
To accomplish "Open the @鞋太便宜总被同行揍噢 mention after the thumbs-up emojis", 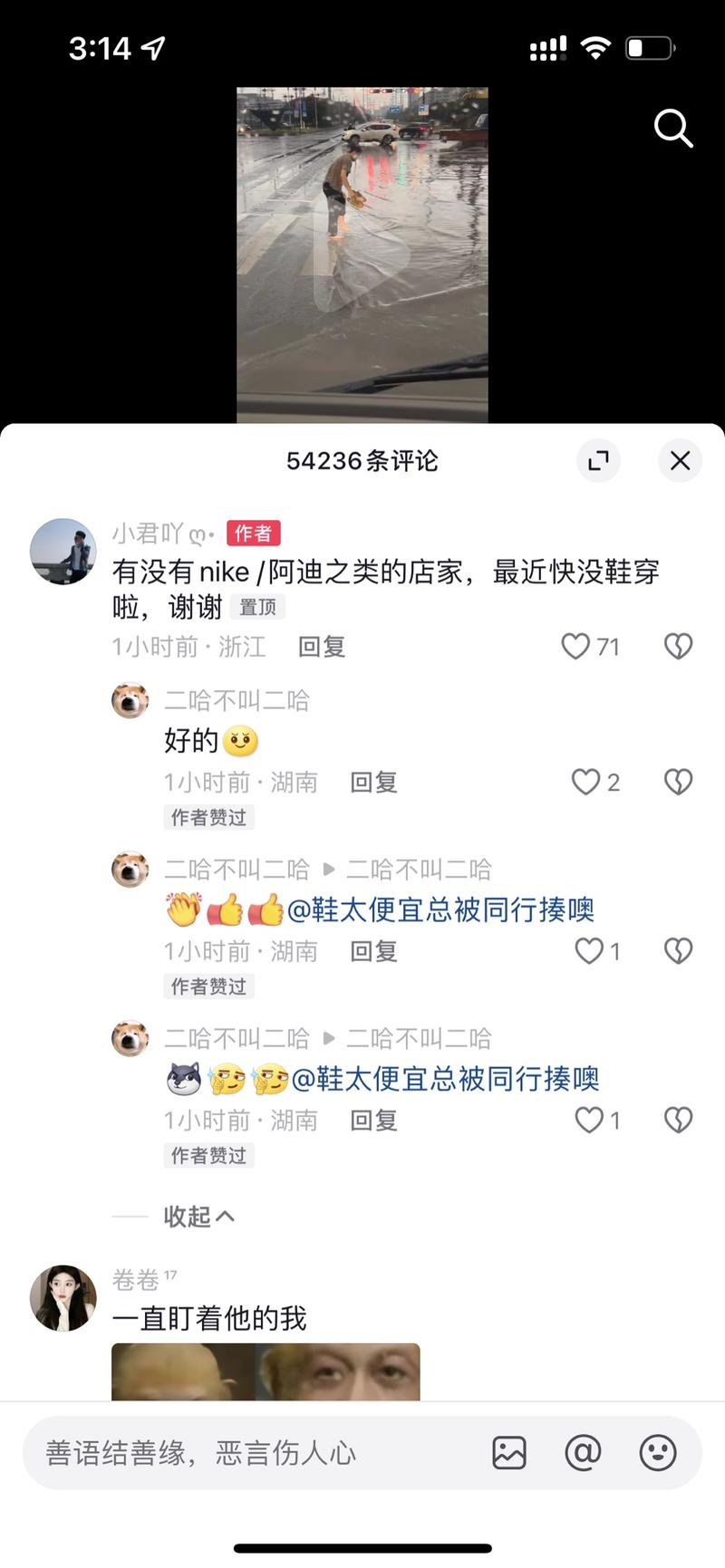I will coord(440,909).
